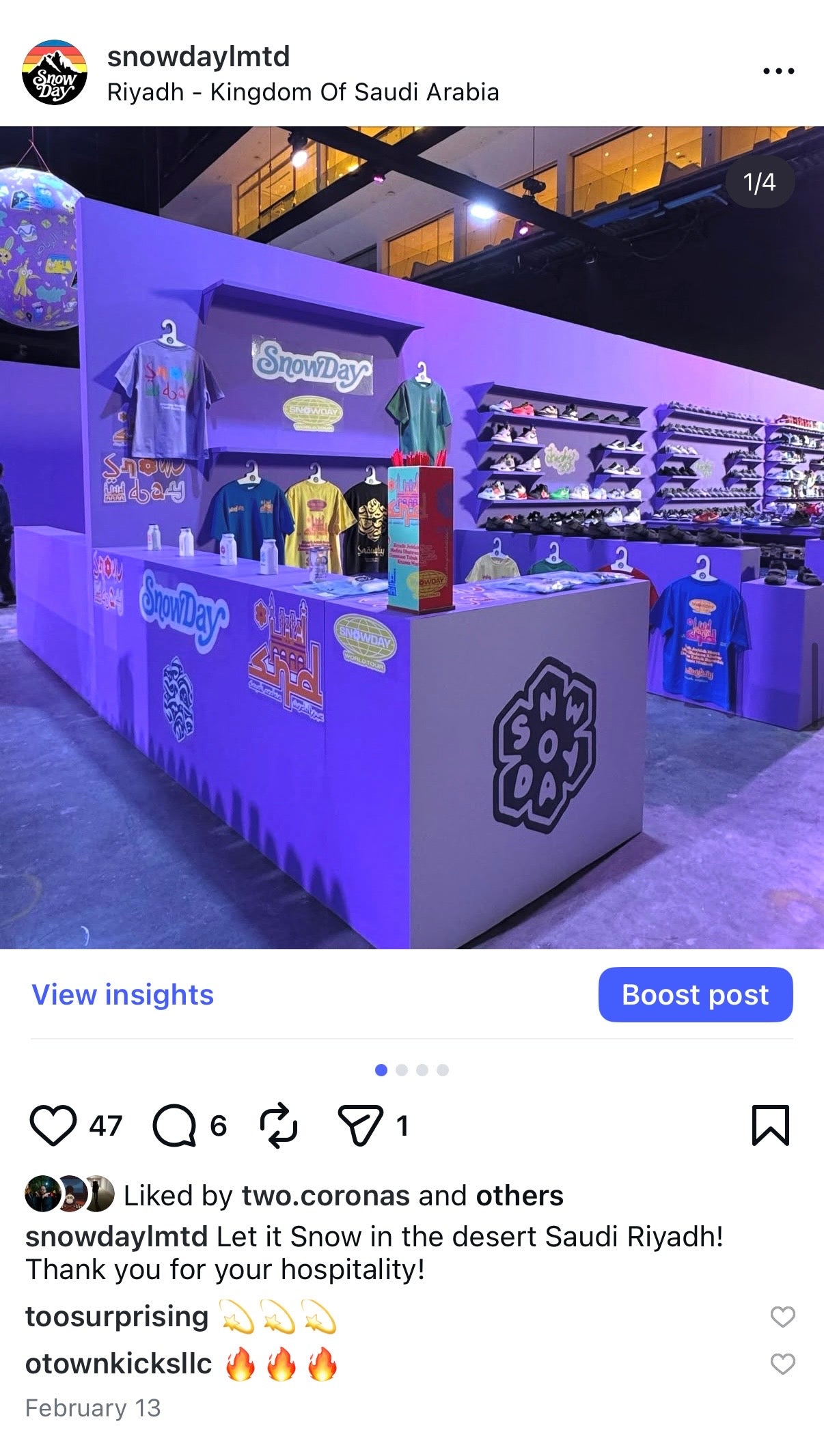Open otownkicksllc profile
The image size is (824, 1456).
click(x=119, y=1364)
